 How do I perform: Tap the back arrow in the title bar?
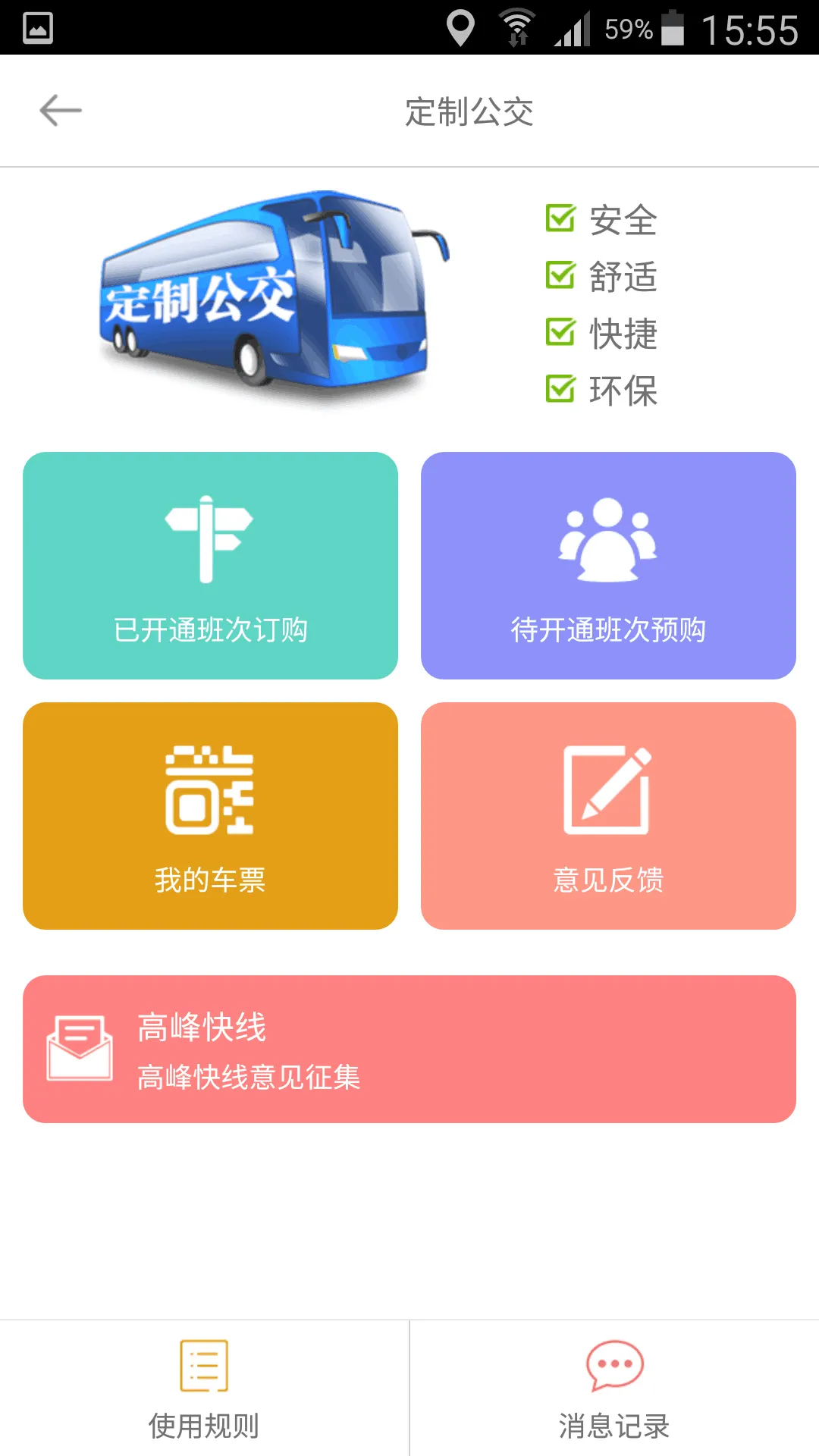(x=58, y=110)
